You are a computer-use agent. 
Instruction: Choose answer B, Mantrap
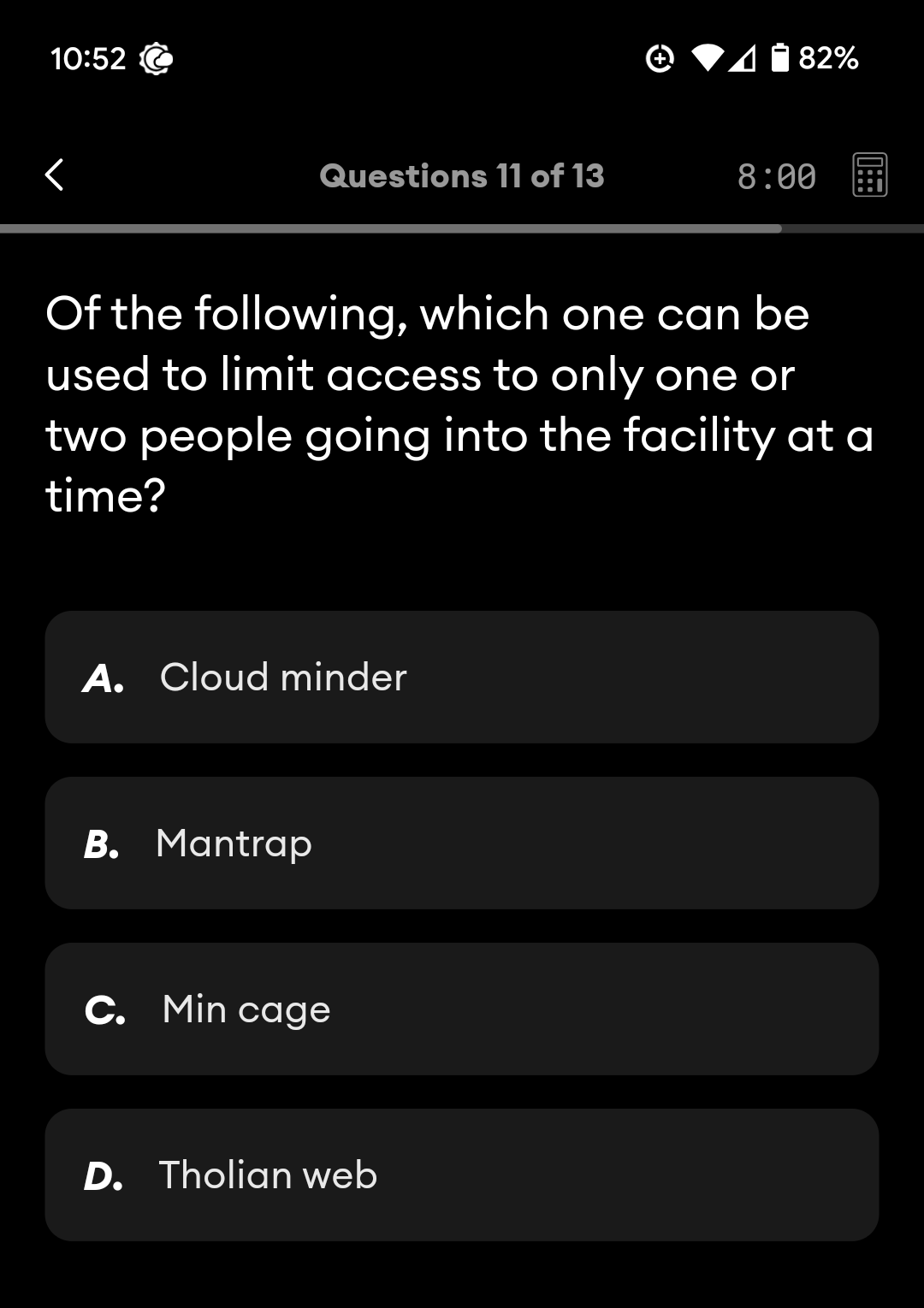(x=462, y=843)
